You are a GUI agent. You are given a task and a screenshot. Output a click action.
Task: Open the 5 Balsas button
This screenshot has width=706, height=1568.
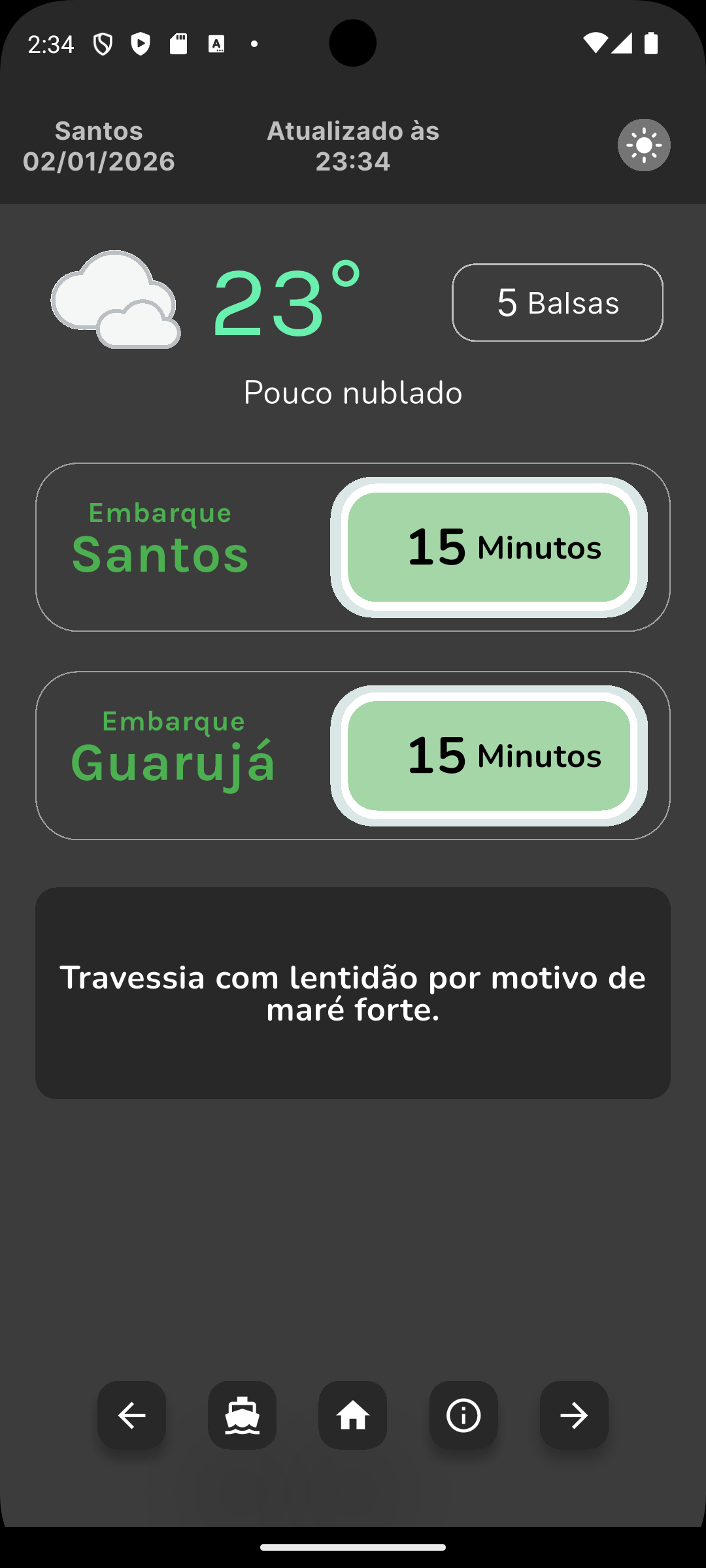coord(557,302)
